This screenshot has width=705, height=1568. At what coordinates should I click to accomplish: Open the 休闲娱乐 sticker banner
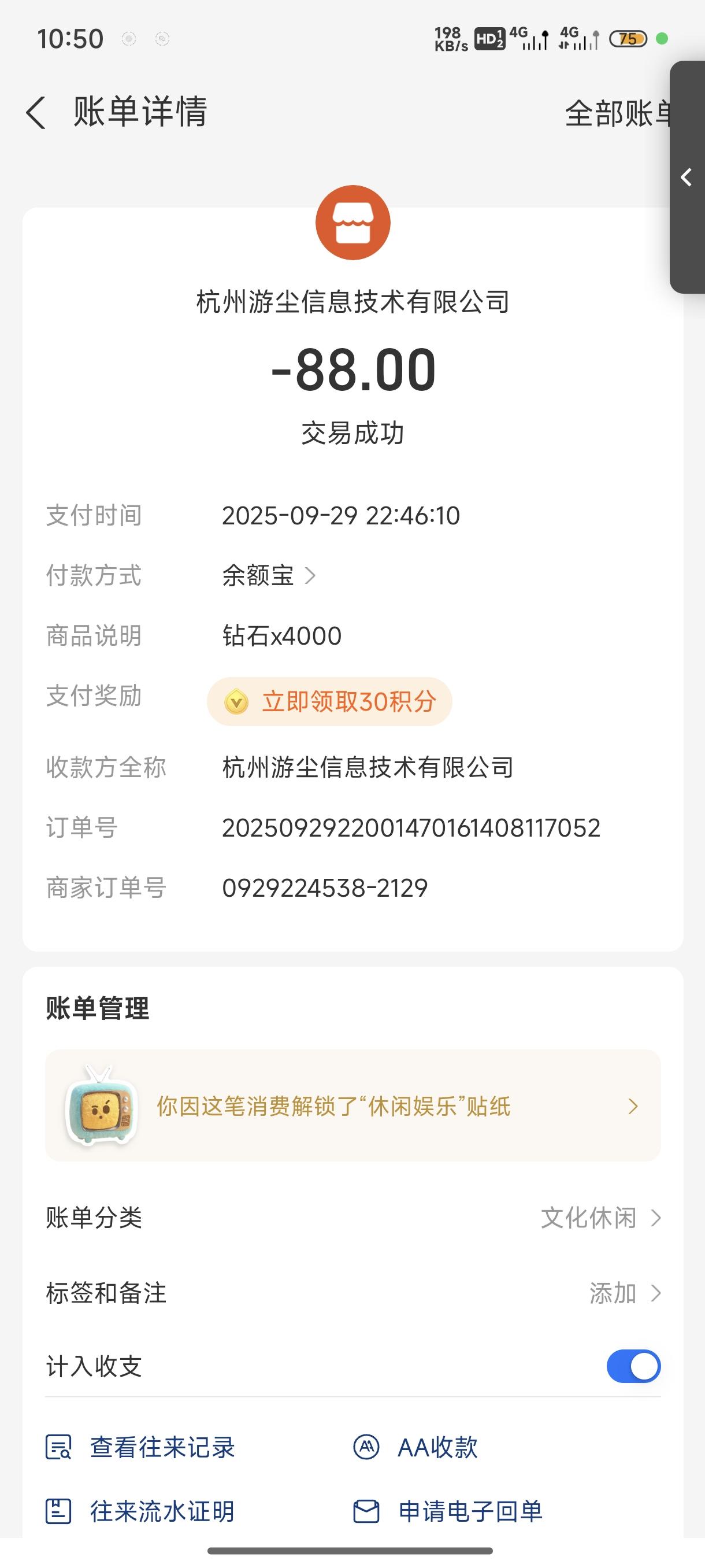point(353,1105)
